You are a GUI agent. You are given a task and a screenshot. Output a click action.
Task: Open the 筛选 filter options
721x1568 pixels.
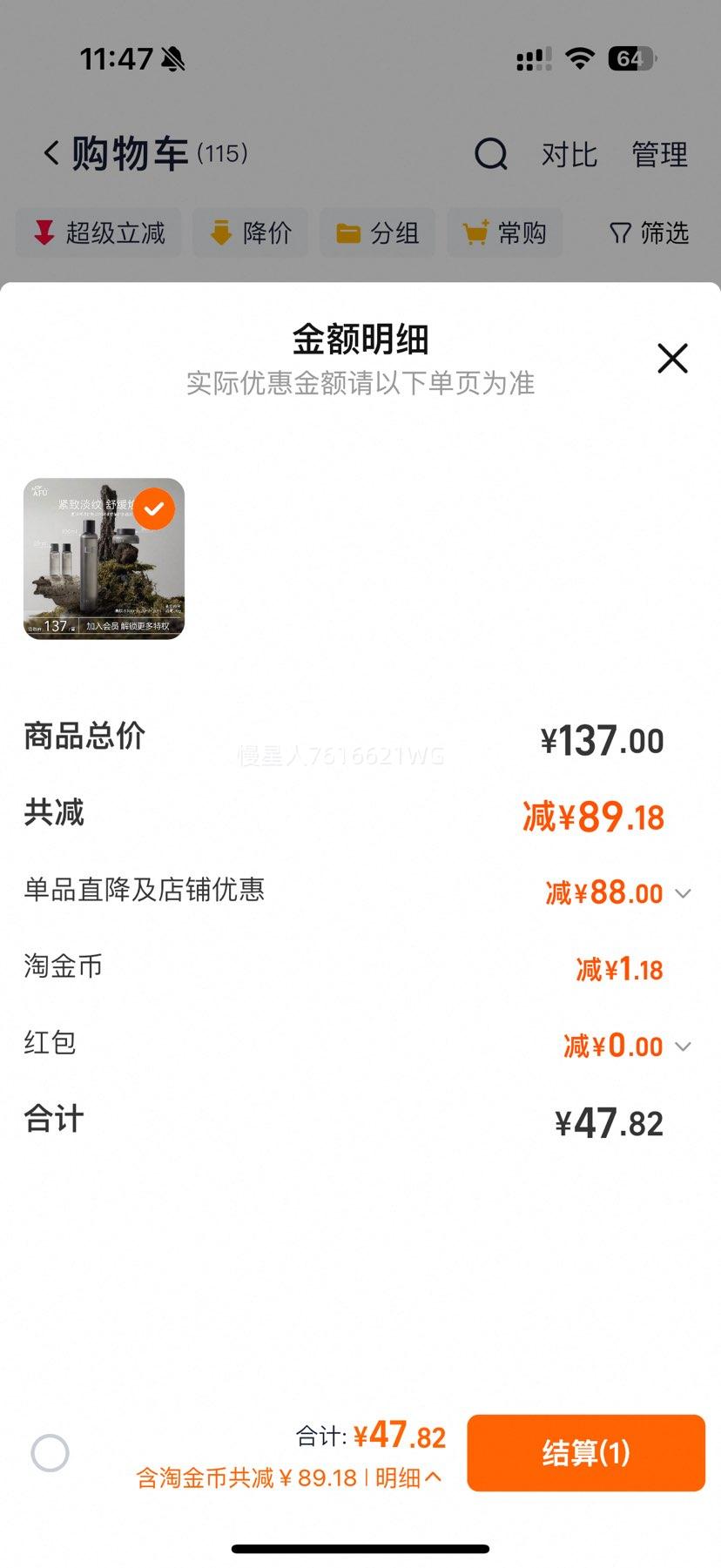(649, 232)
